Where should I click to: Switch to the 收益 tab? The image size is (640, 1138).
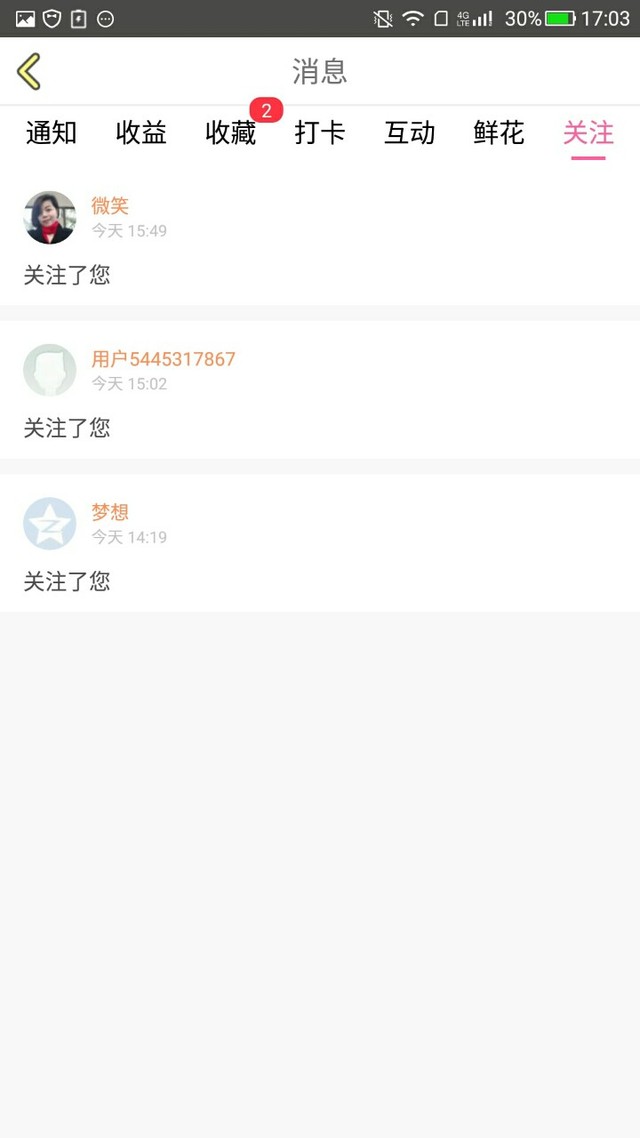[x=141, y=134]
